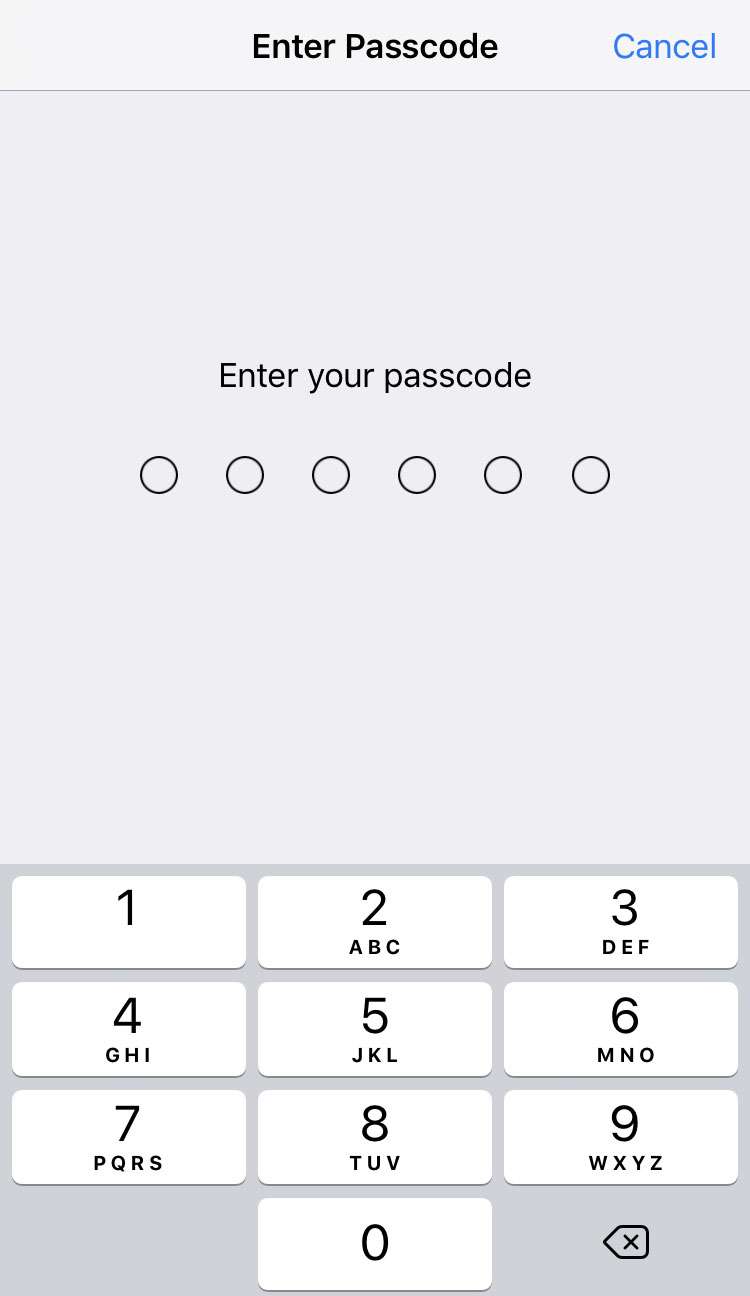
Task: Tap the 4 GHI key
Action: (x=128, y=1029)
